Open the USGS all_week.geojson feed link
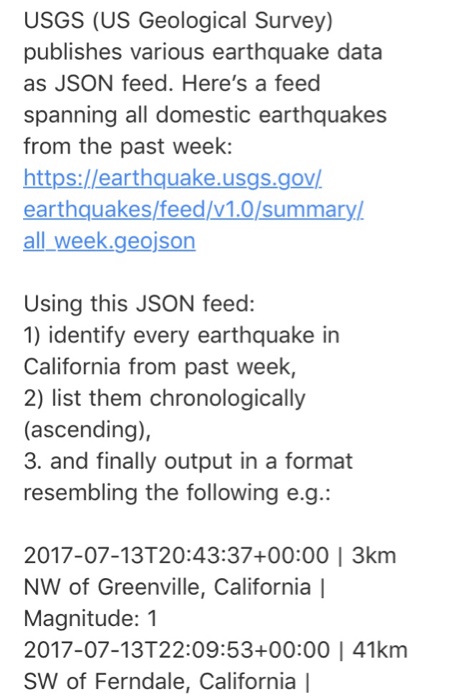 tap(193, 209)
